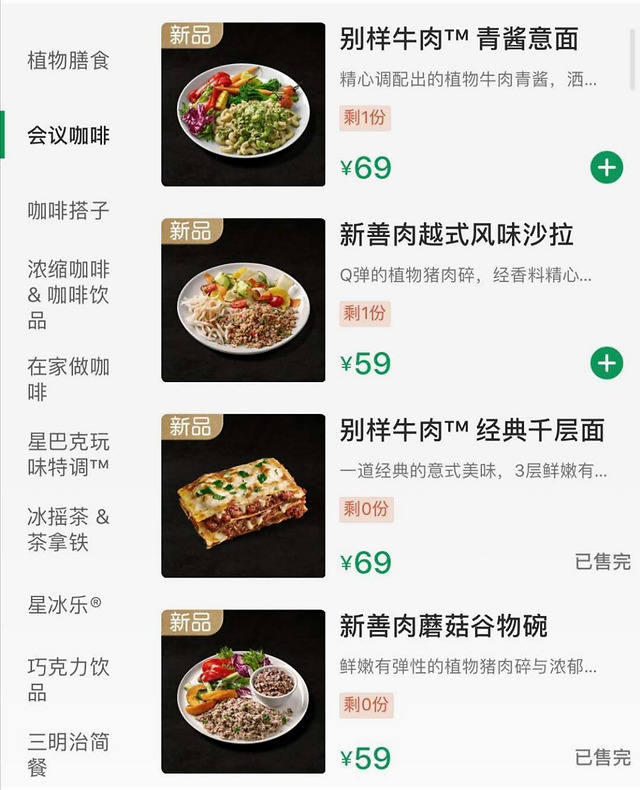Go to 浓缩咖啡 & 咖啡饮品 category
This screenshot has height=790, width=640.
(68, 295)
